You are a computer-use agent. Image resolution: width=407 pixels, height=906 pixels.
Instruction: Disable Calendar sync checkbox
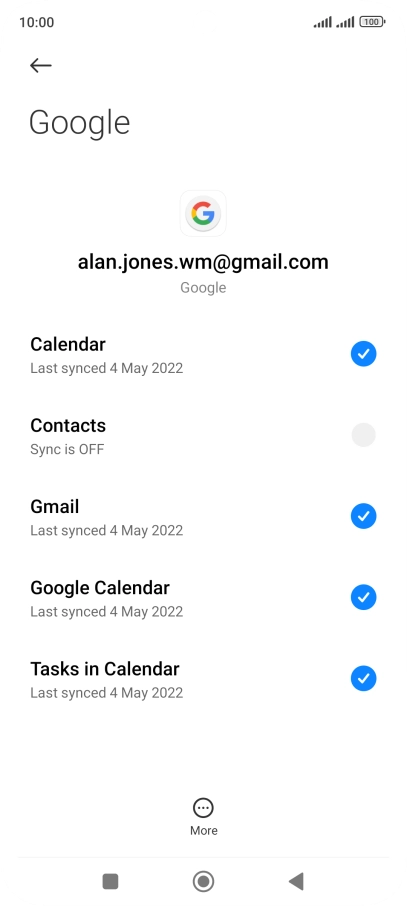click(x=363, y=354)
